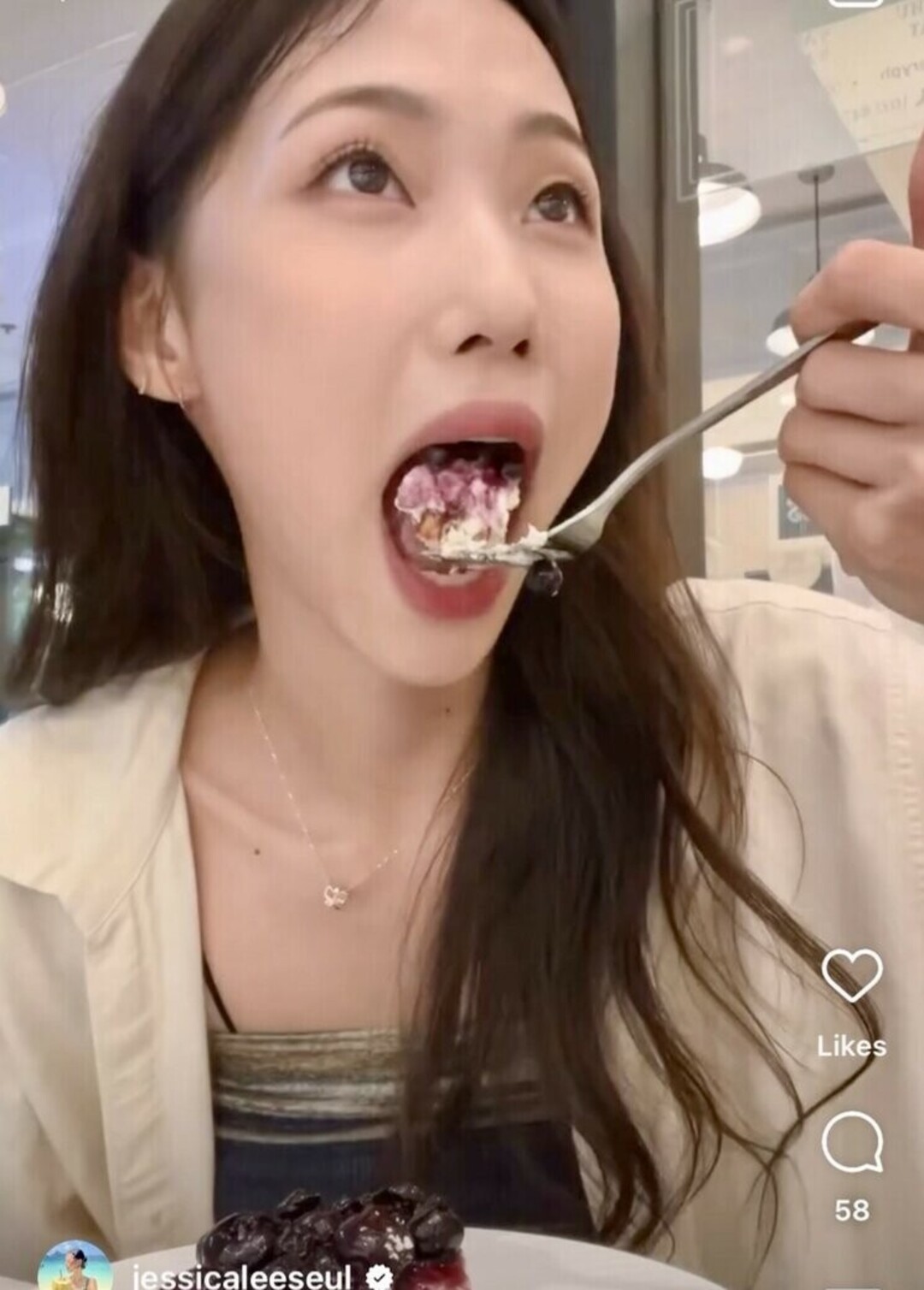
Task: Open the jessicaleeseul profile username
Action: (244, 1278)
